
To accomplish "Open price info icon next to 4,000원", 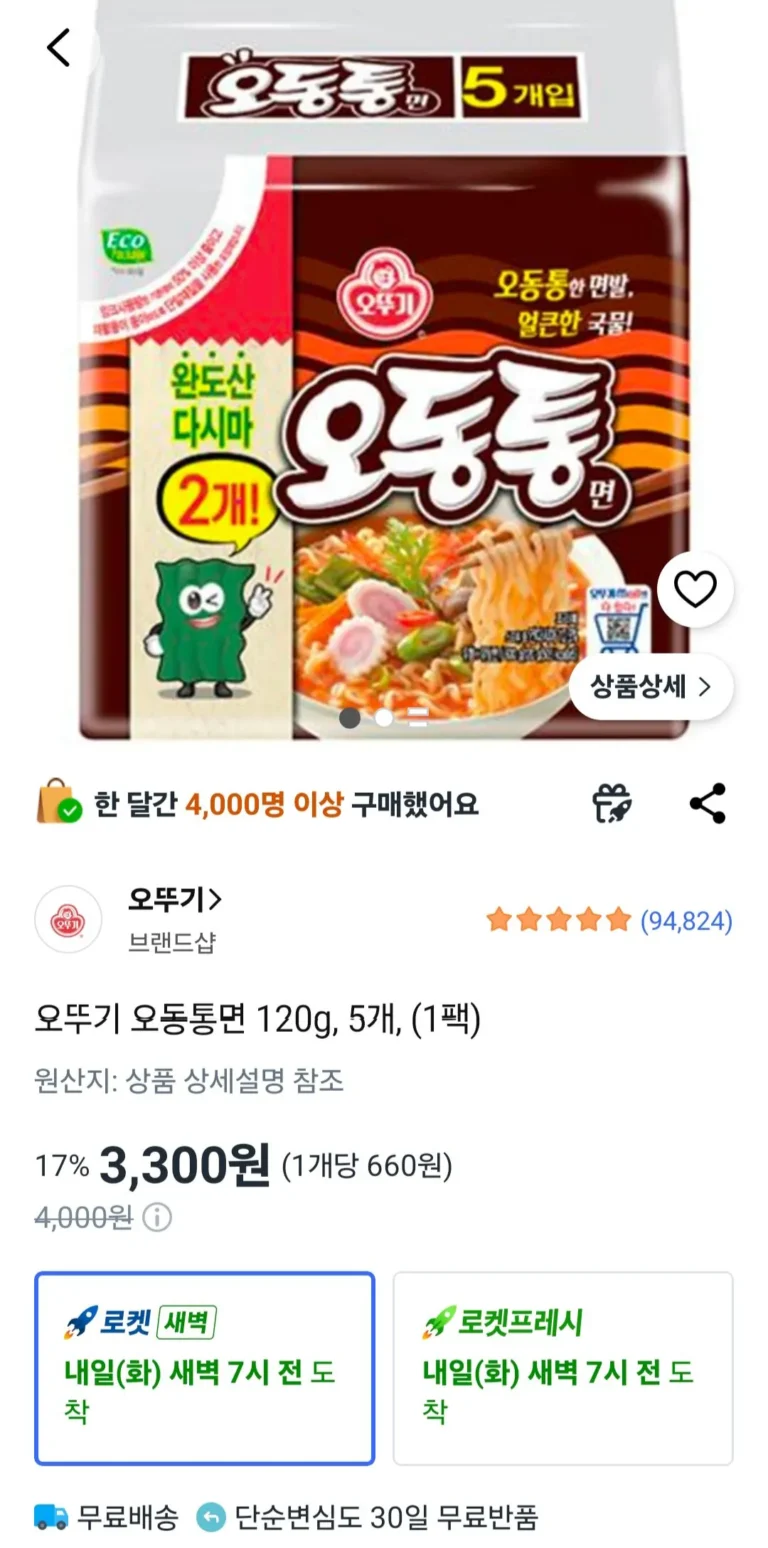I will (157, 1218).
